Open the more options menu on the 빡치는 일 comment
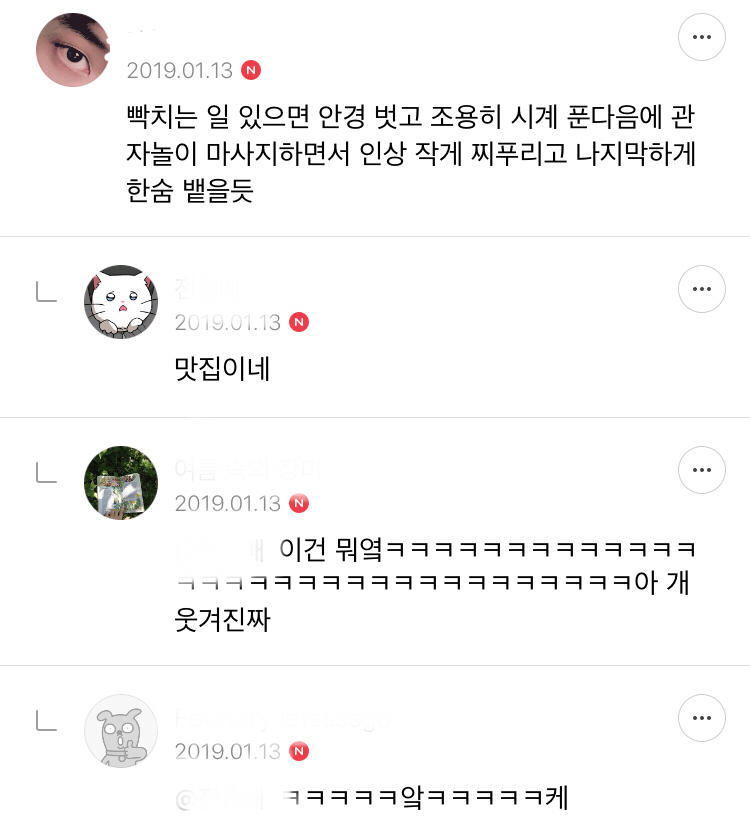 click(x=701, y=38)
